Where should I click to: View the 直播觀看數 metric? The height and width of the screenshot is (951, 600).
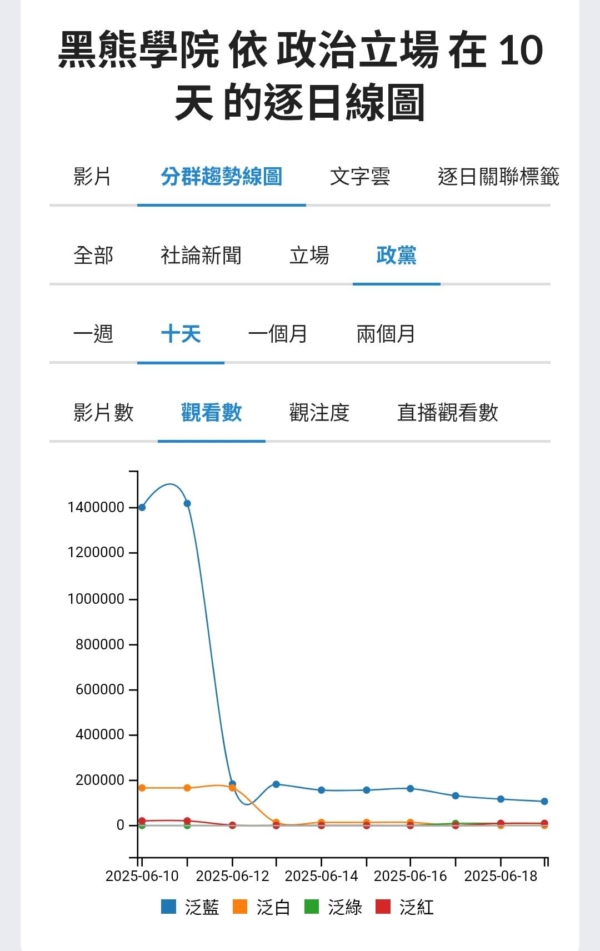pyautogui.click(x=447, y=412)
